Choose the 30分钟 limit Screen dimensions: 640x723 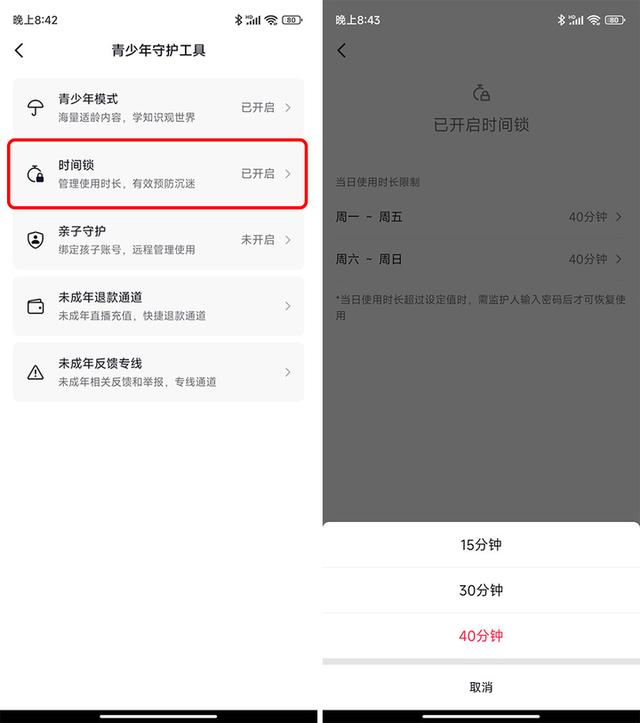tap(481, 590)
